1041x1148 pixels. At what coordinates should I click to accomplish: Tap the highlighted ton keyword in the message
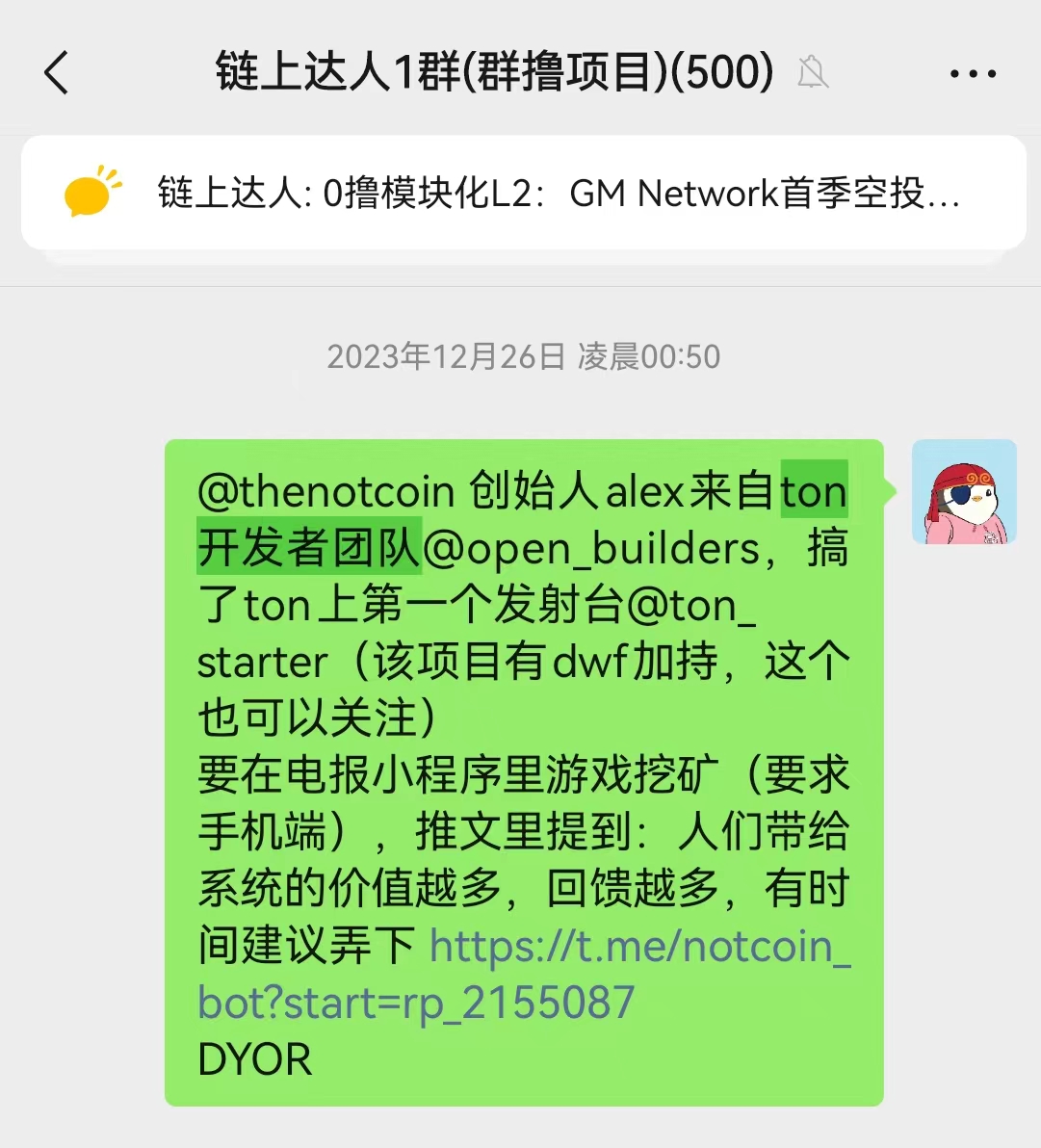pos(817,491)
